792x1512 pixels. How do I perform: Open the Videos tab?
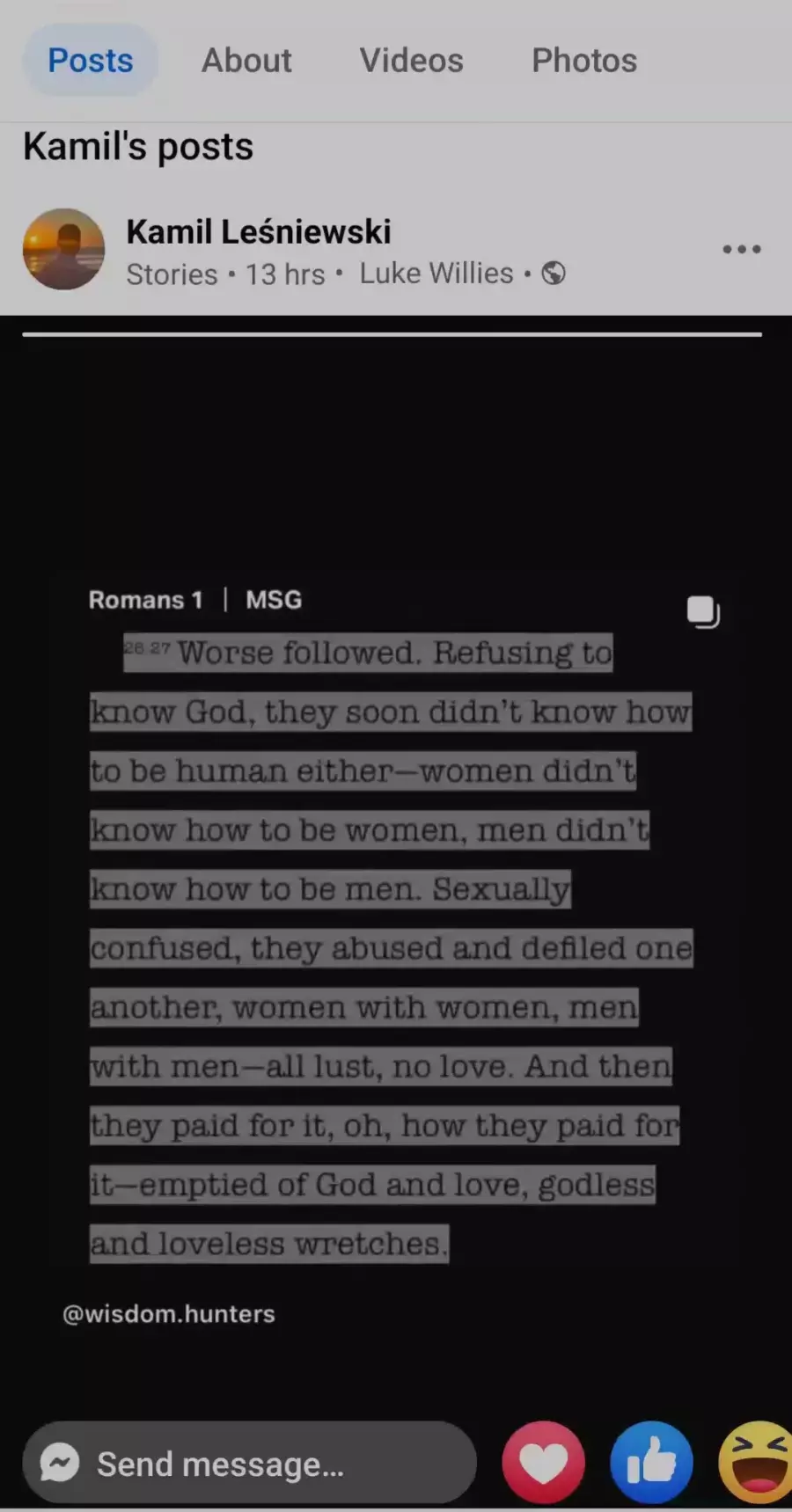(x=411, y=61)
